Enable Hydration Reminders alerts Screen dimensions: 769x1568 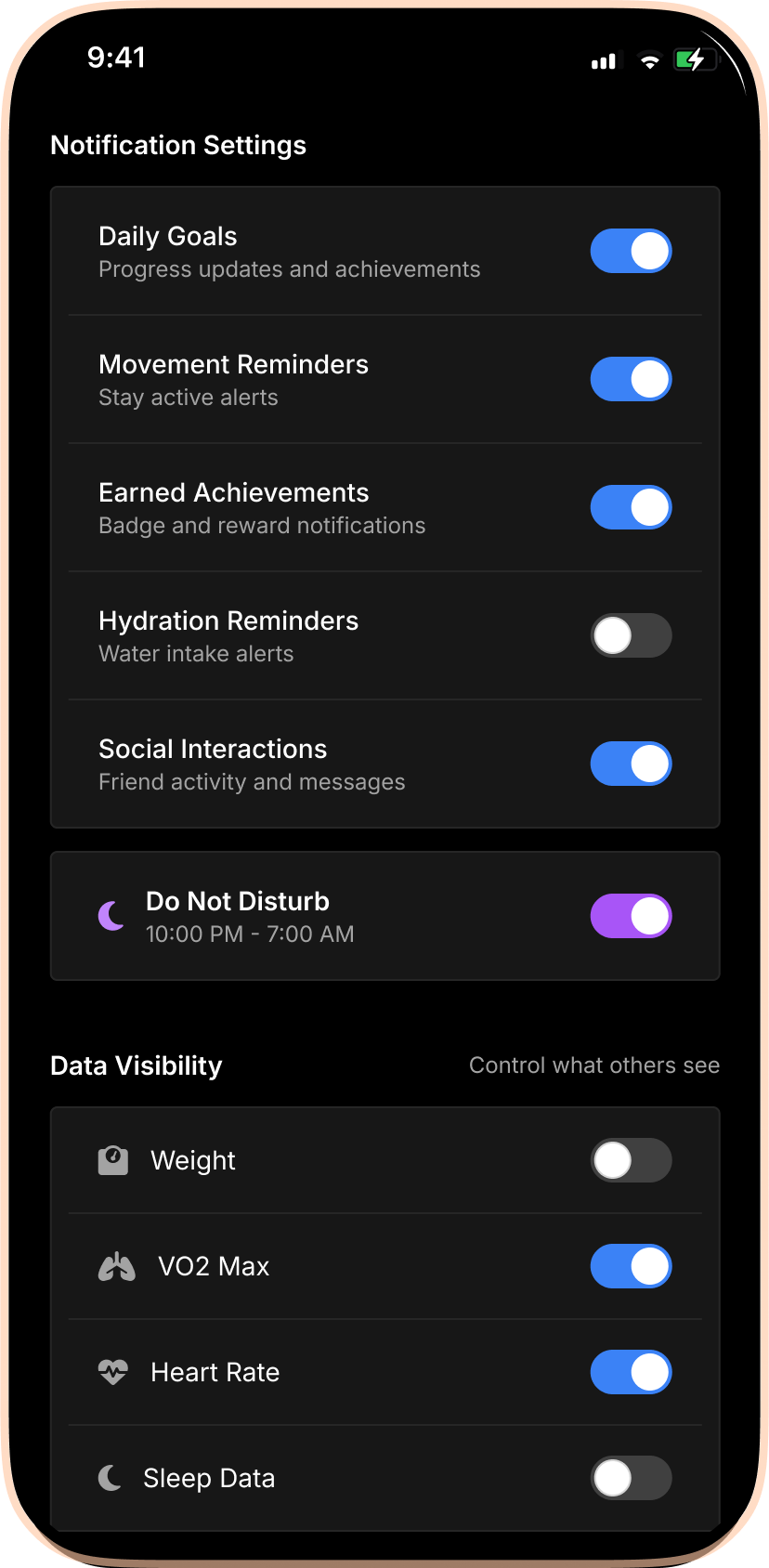click(x=631, y=635)
